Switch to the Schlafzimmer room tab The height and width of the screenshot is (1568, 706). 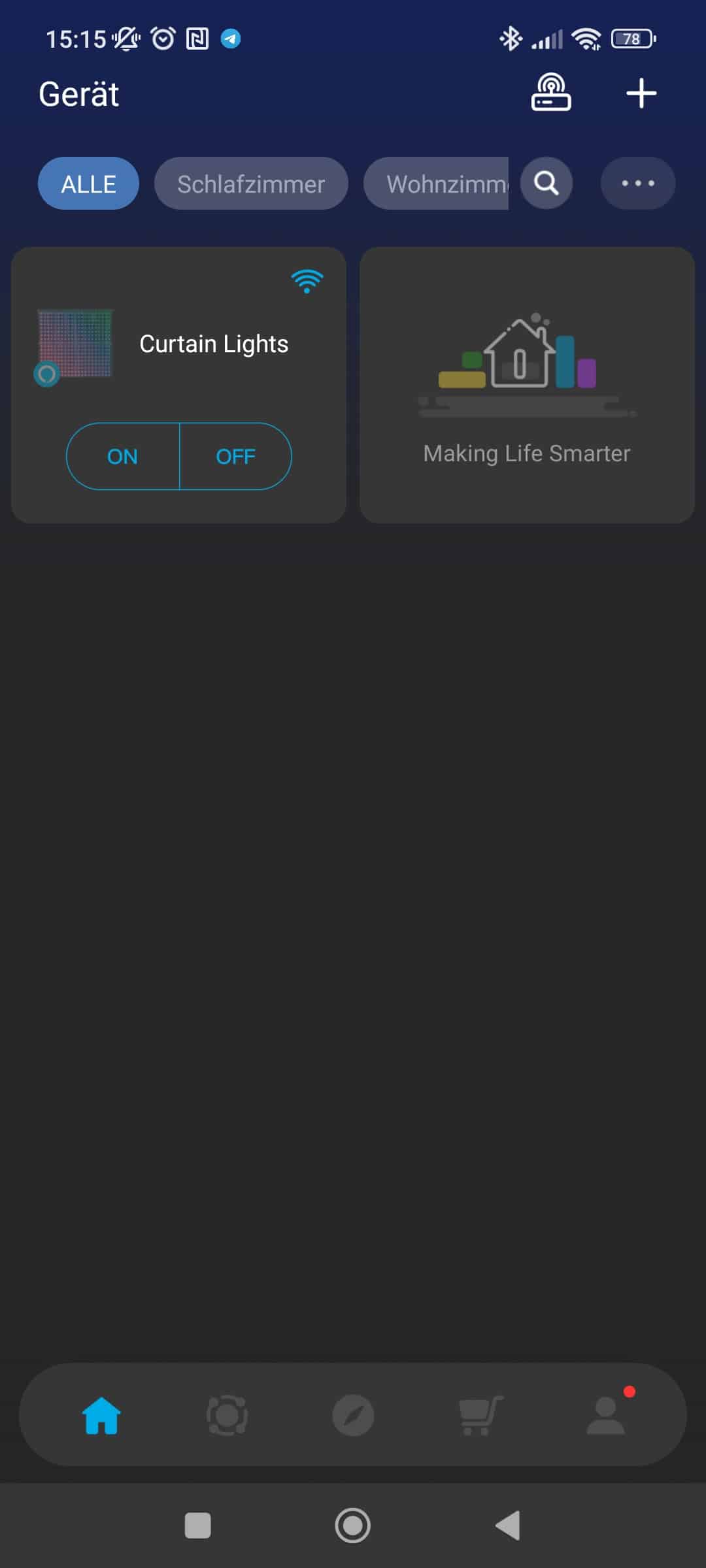pyautogui.click(x=251, y=184)
